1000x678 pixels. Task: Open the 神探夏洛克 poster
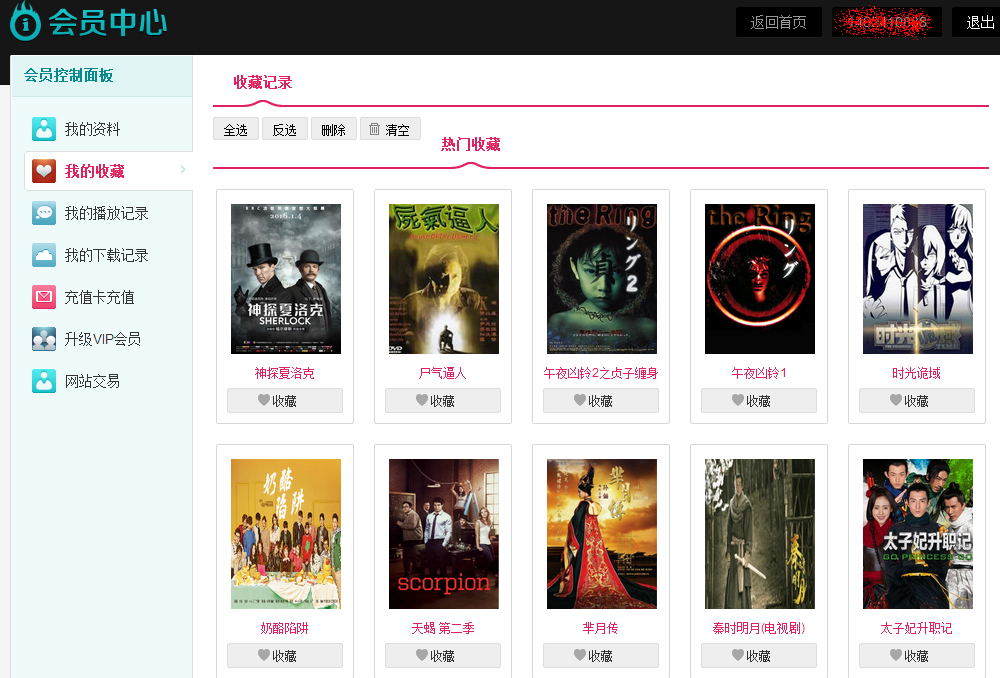[x=286, y=279]
